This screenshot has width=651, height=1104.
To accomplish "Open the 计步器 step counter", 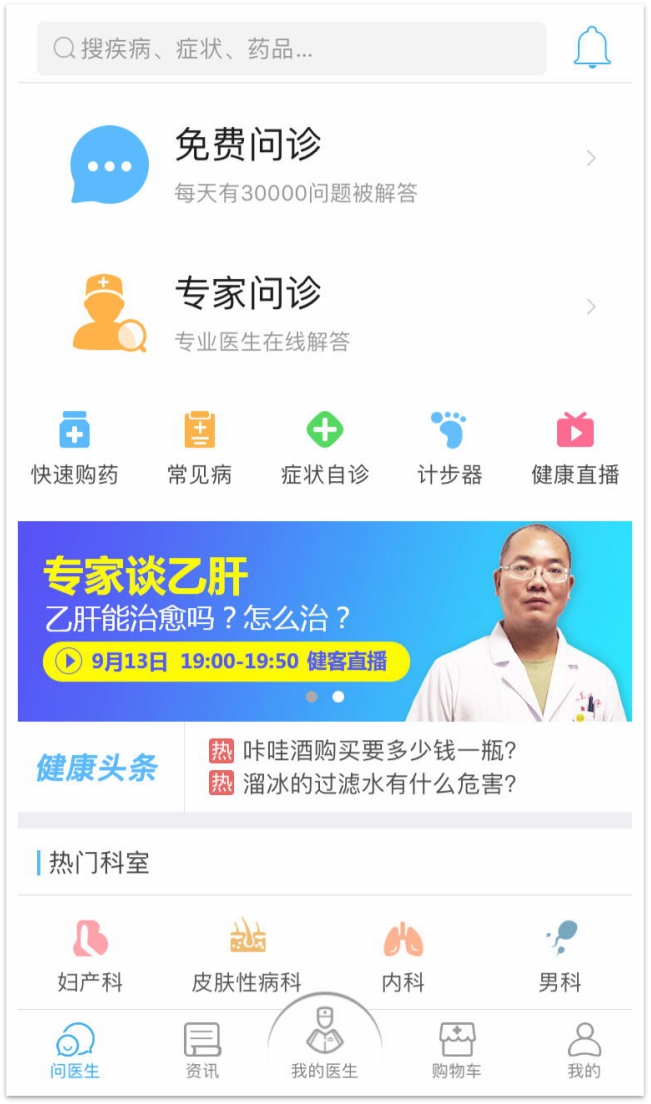I will (449, 449).
